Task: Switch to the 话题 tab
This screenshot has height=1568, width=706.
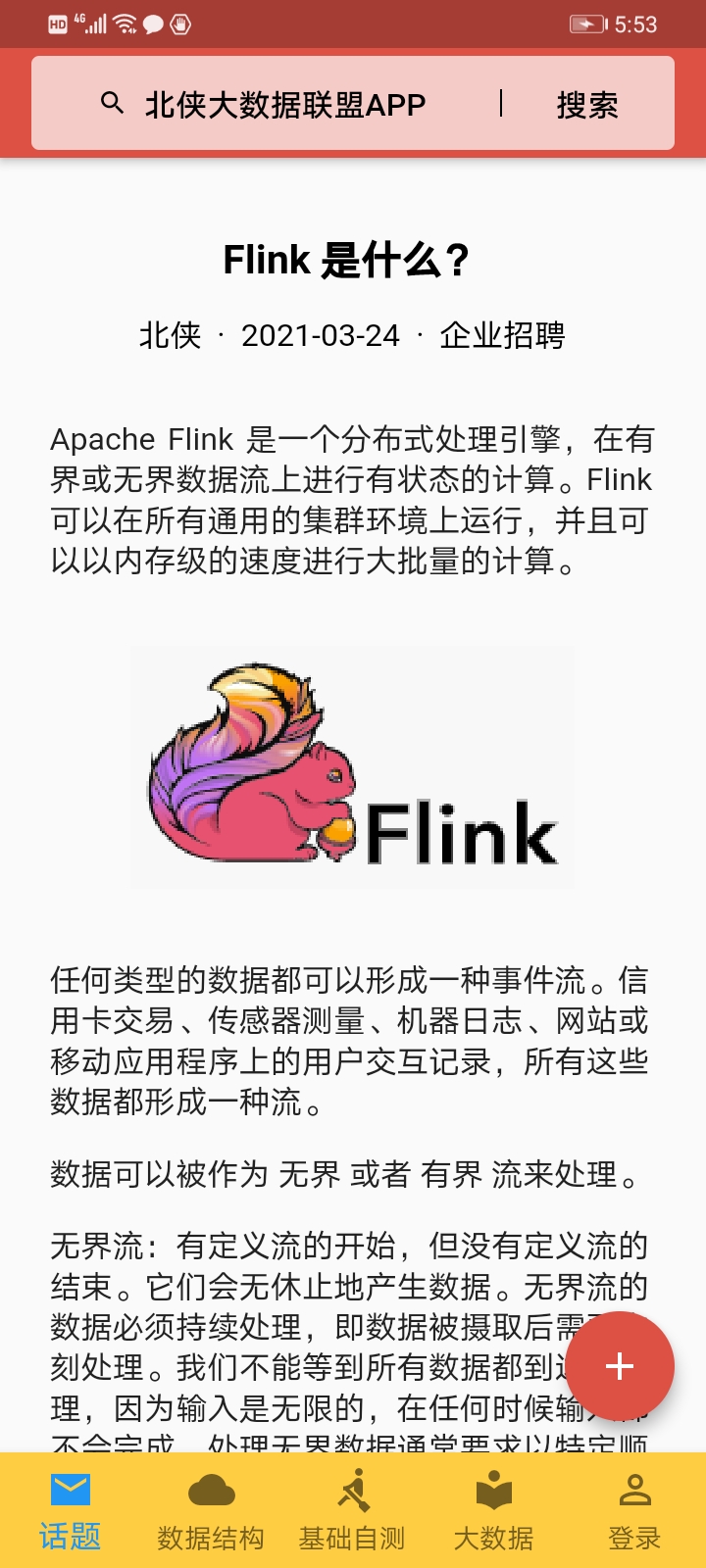Action: click(71, 1511)
